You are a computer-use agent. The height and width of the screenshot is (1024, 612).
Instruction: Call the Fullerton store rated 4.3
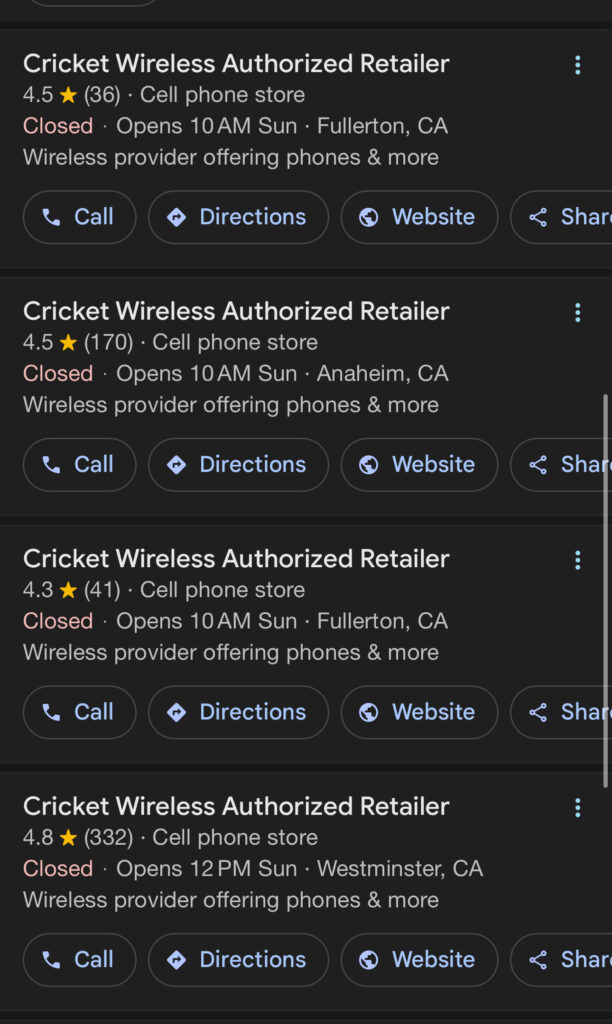coord(80,712)
